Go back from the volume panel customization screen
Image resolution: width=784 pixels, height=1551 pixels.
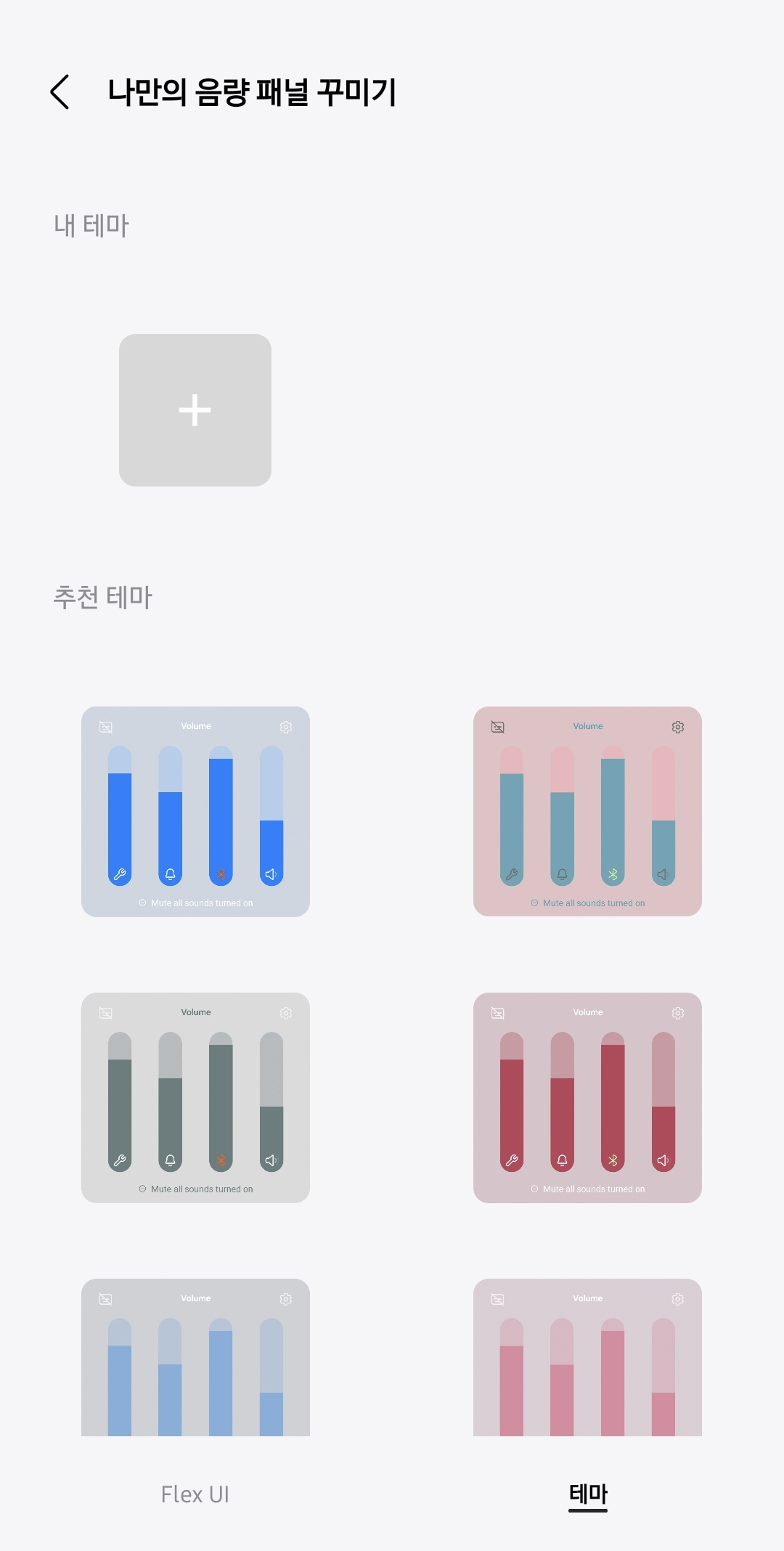tap(60, 92)
